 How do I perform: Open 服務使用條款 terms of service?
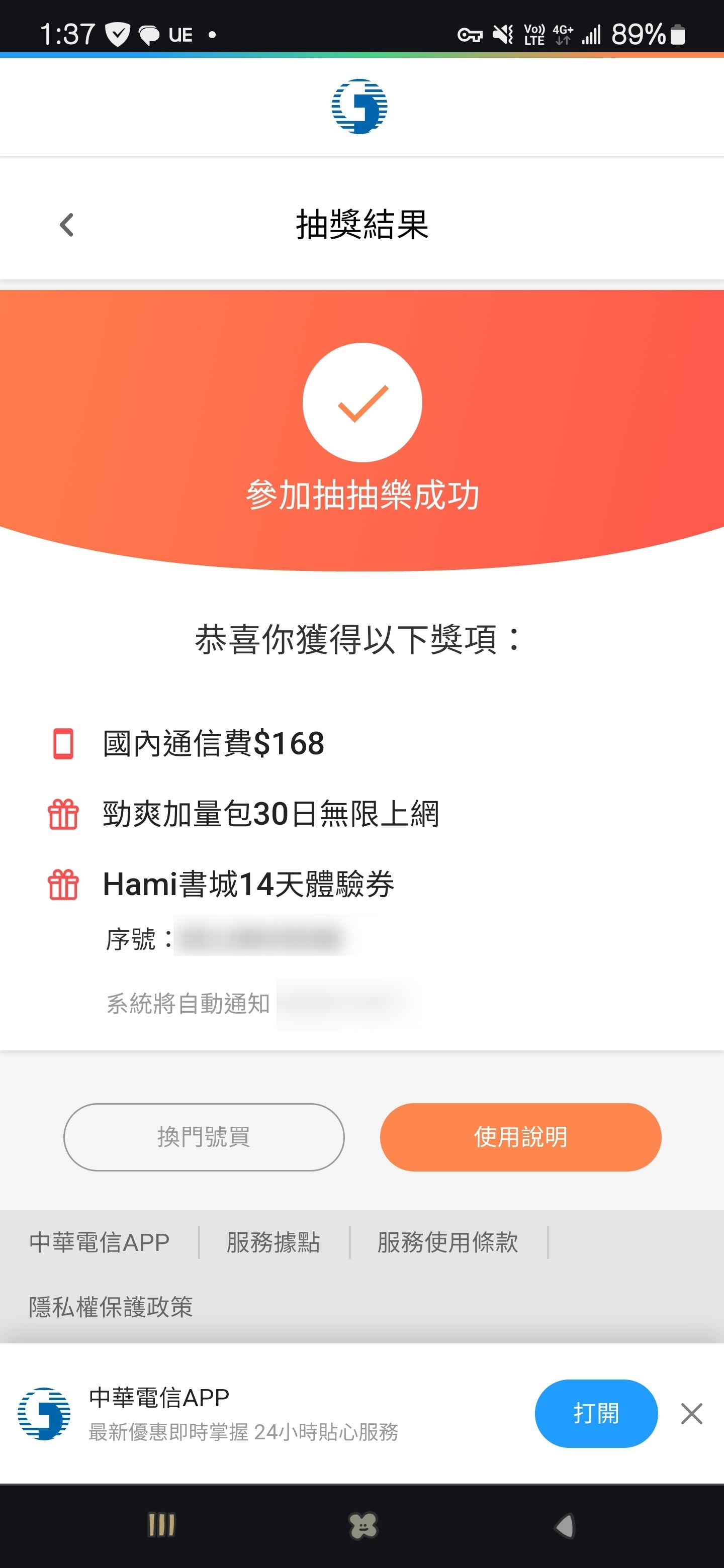click(x=447, y=1242)
